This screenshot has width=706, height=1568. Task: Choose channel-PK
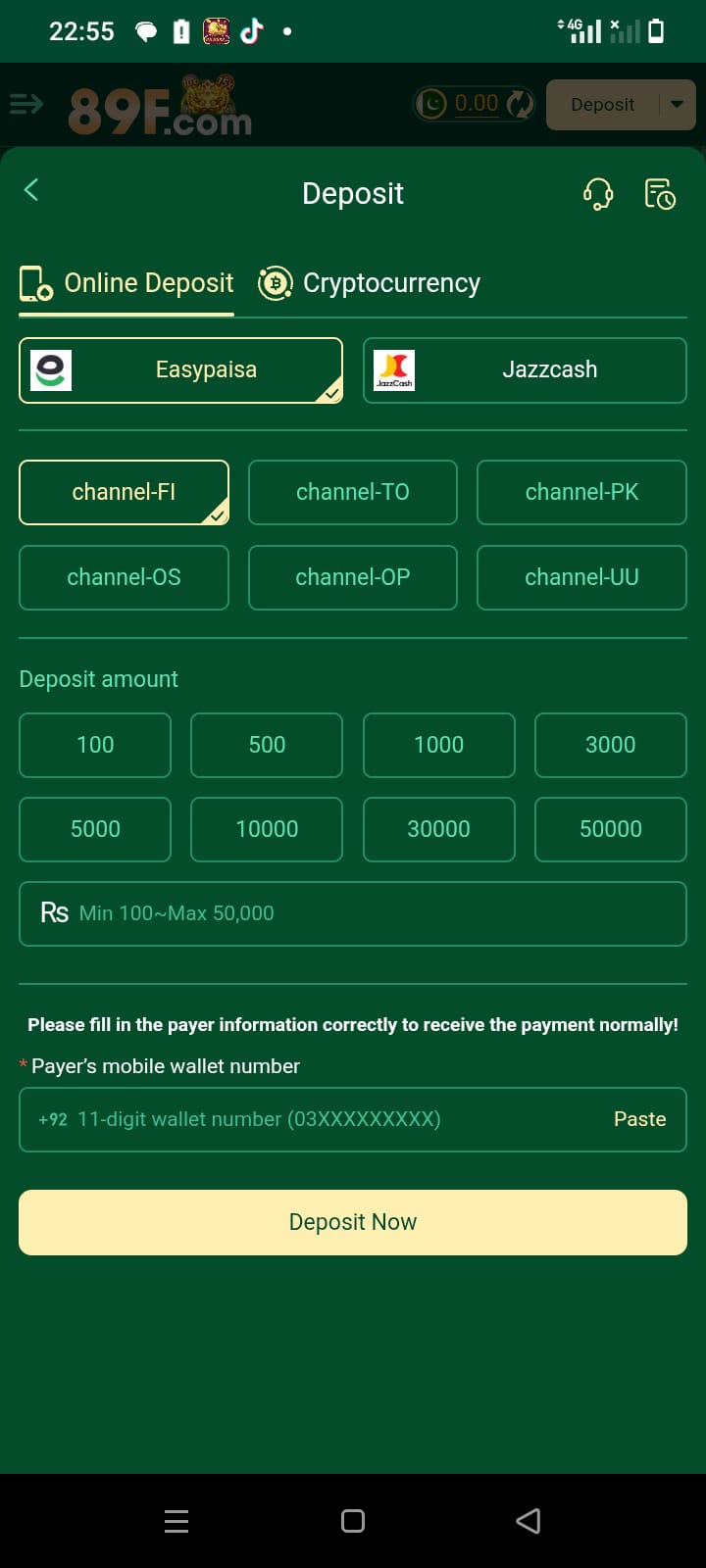581,492
